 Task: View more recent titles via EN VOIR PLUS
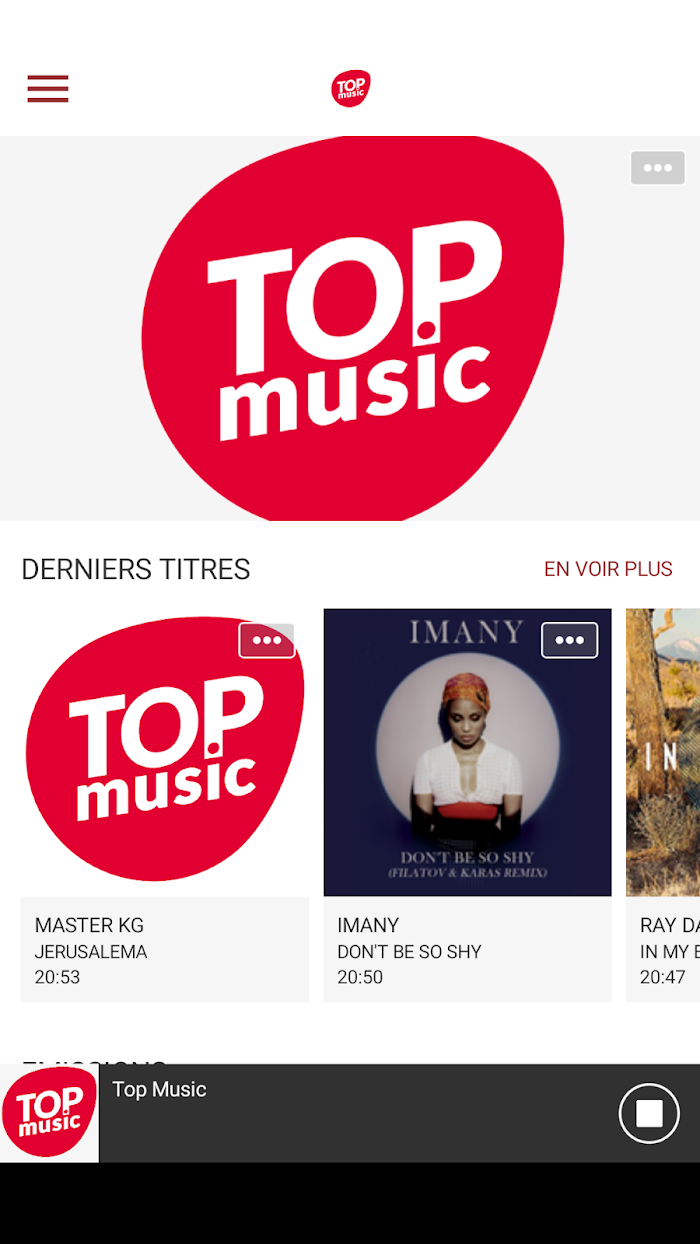[x=608, y=569]
